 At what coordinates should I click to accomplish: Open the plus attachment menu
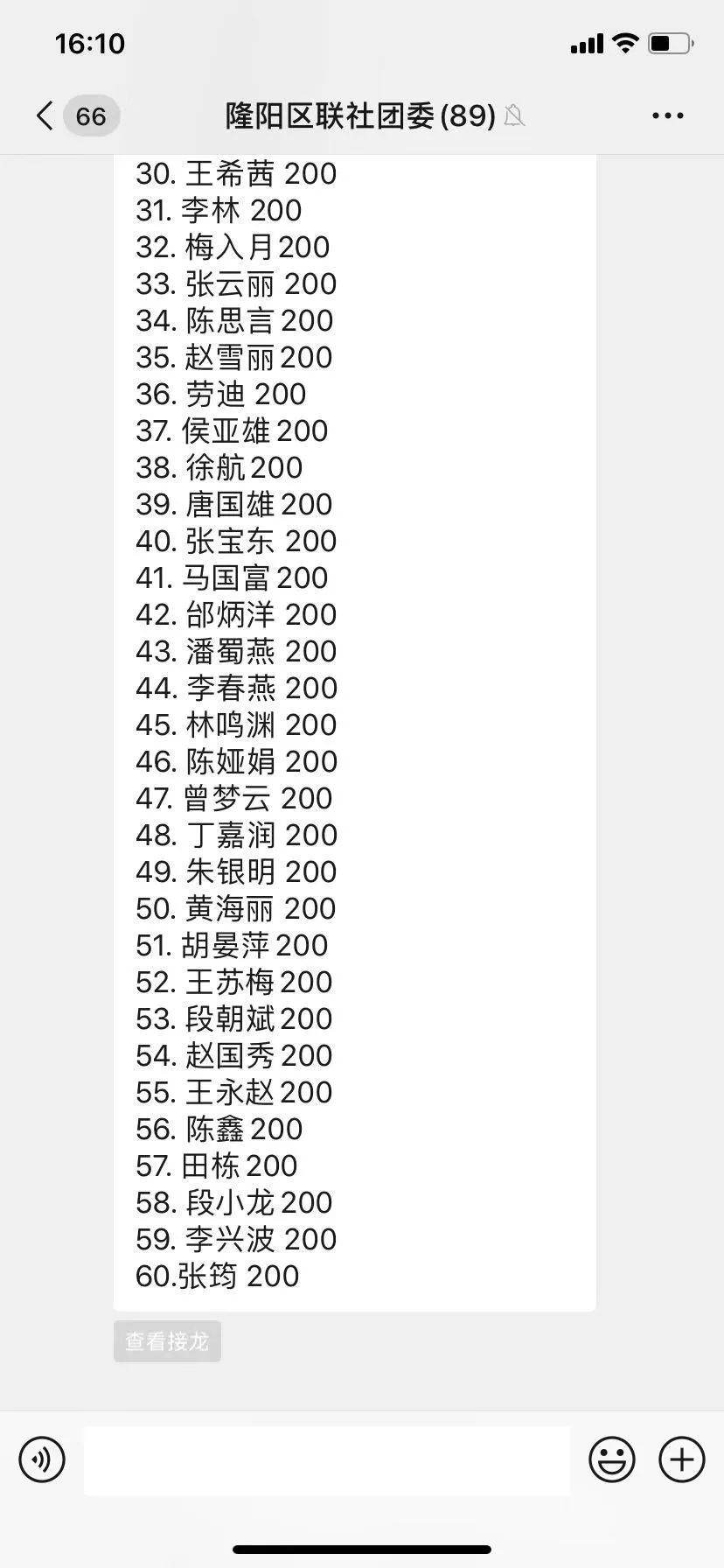tap(681, 1459)
